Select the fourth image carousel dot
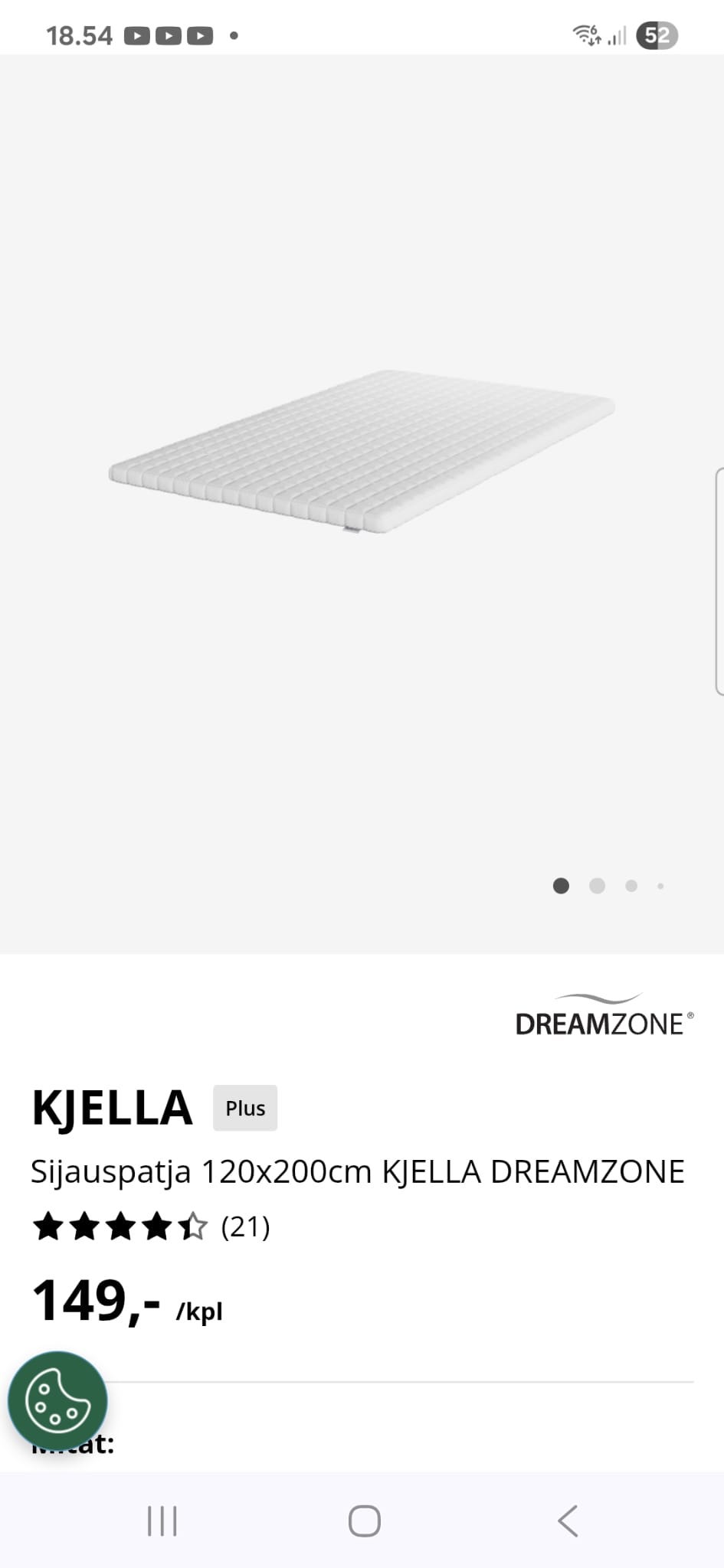724x1568 pixels. (660, 886)
